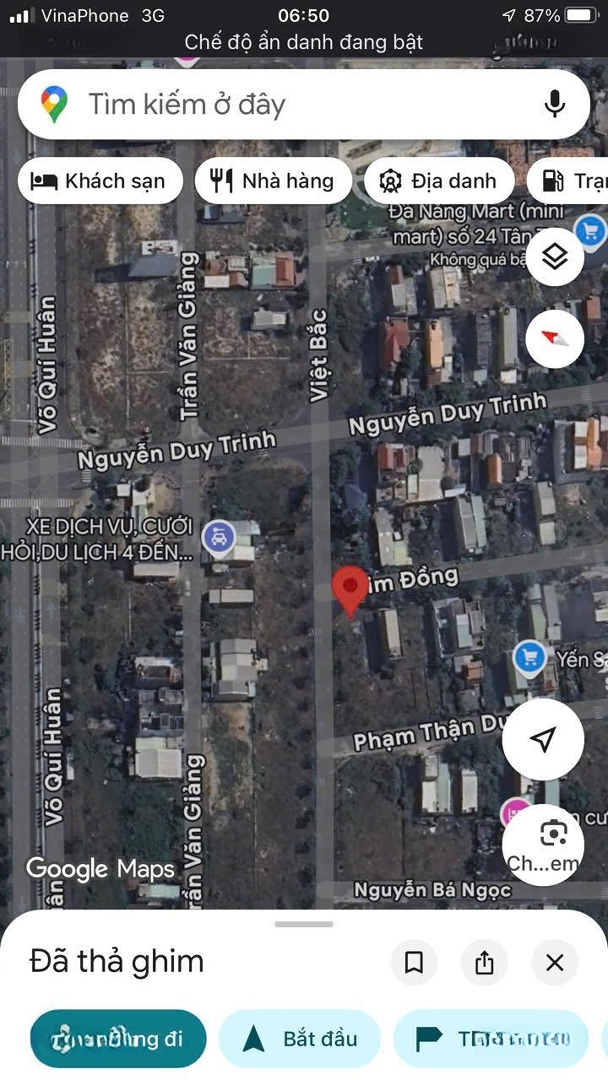Center map on my location

coord(543,739)
